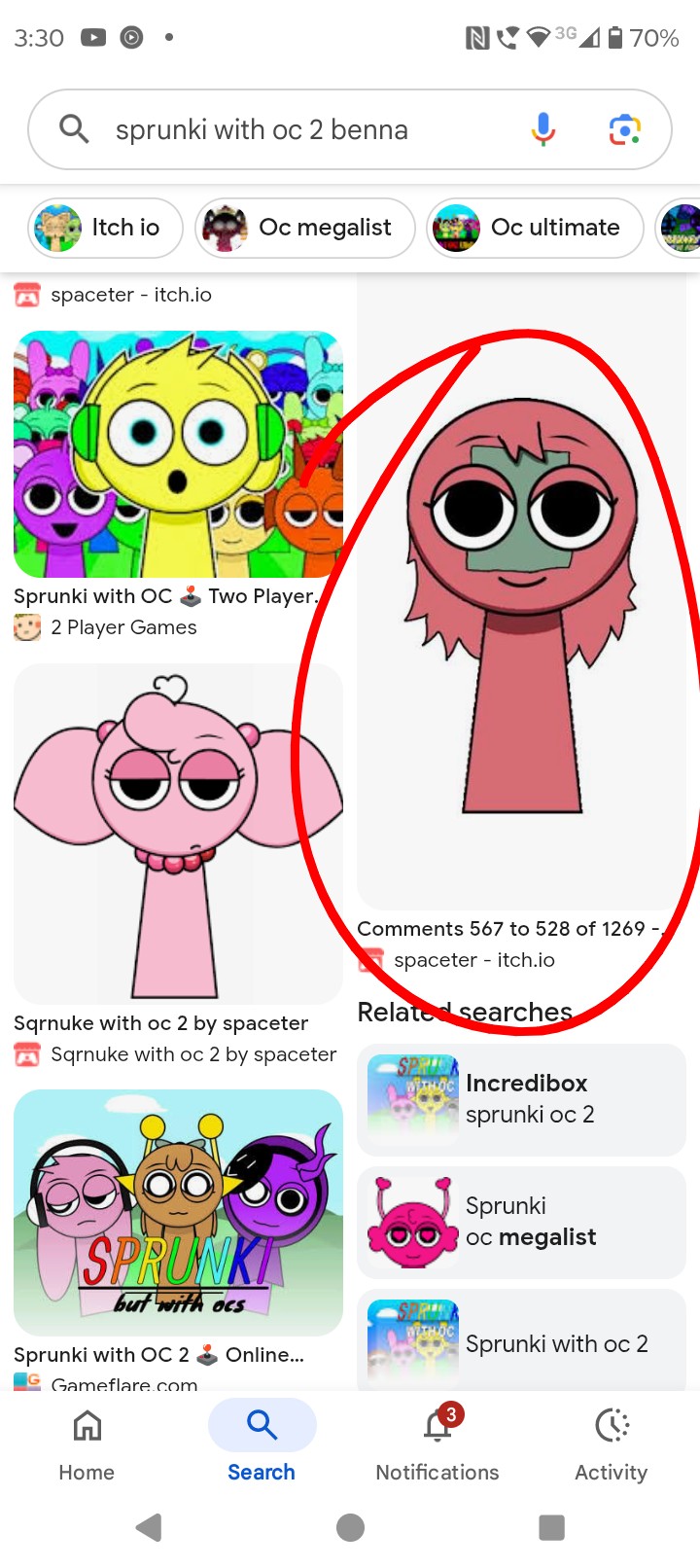Screen dimensions: 700x1568
Task: Open Sprunki with OC 2 Online Gameflare image
Action: [x=178, y=1212]
